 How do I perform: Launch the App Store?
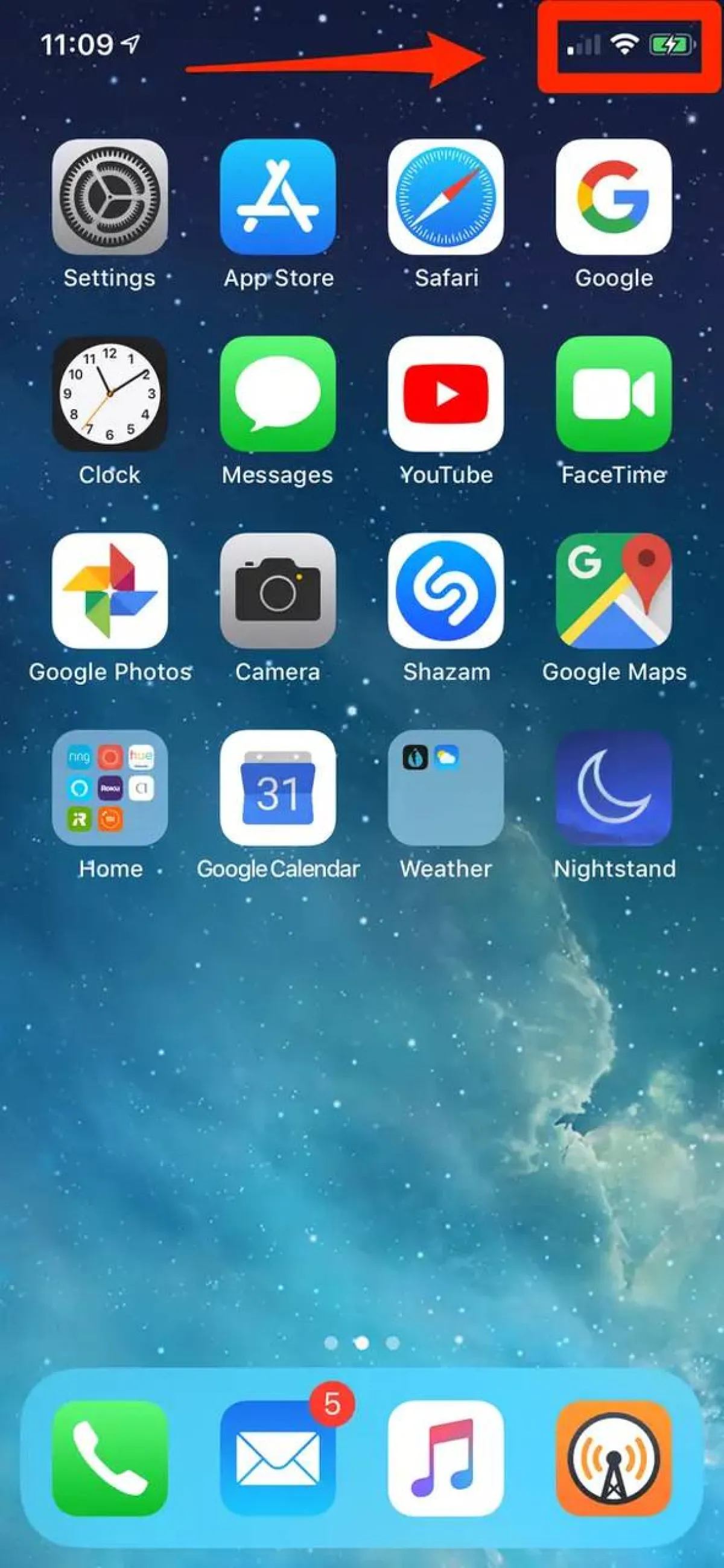coord(278,198)
